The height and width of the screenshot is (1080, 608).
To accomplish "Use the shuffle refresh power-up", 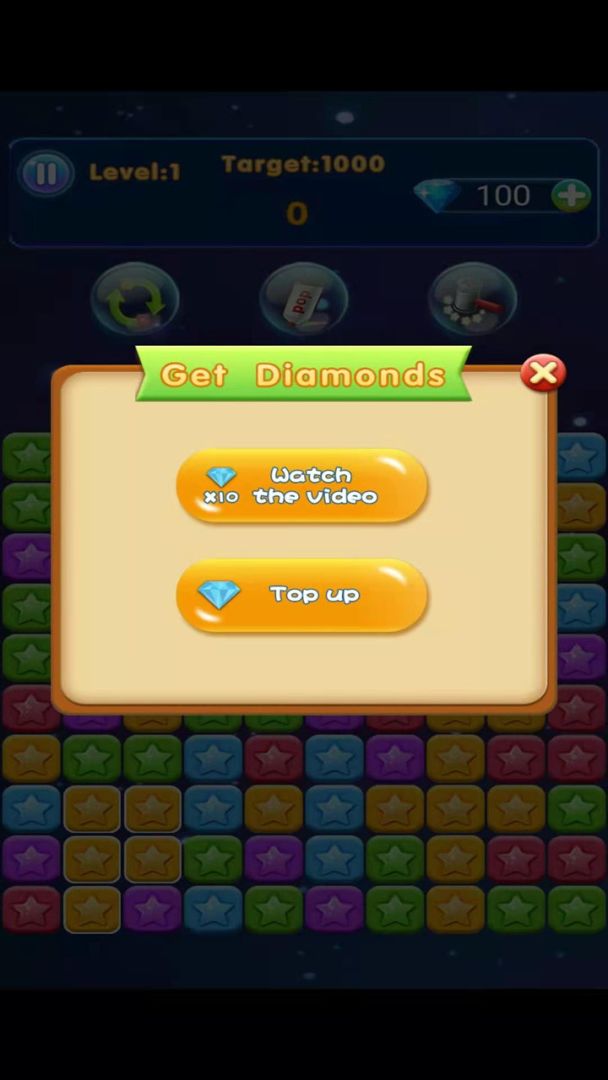I will click(135, 300).
